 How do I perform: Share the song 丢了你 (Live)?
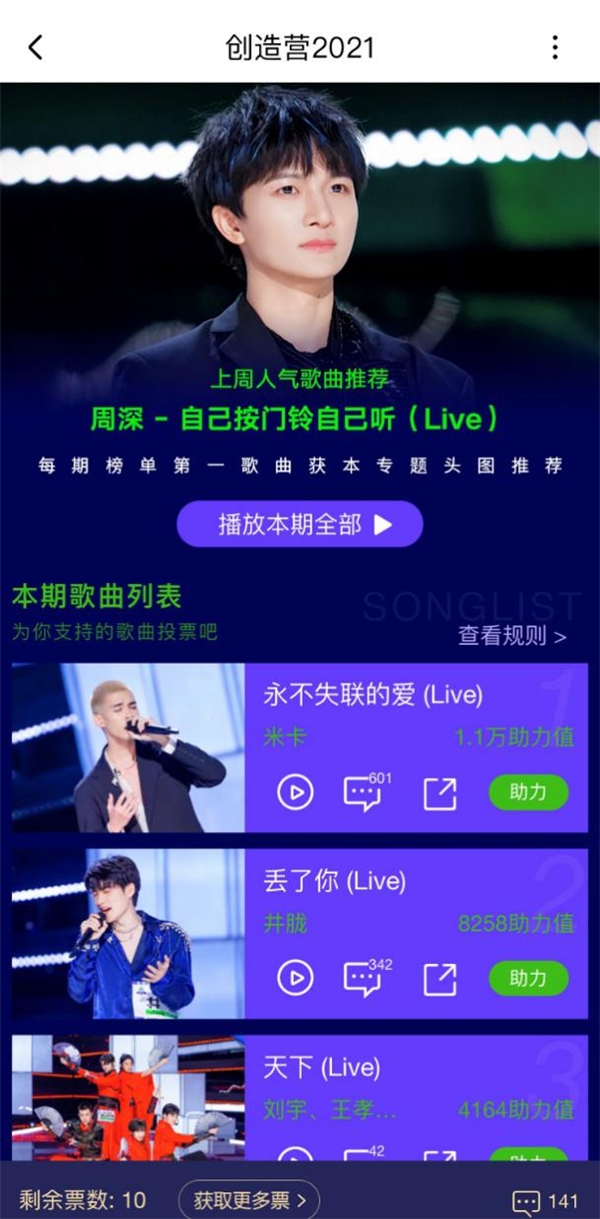[x=439, y=978]
